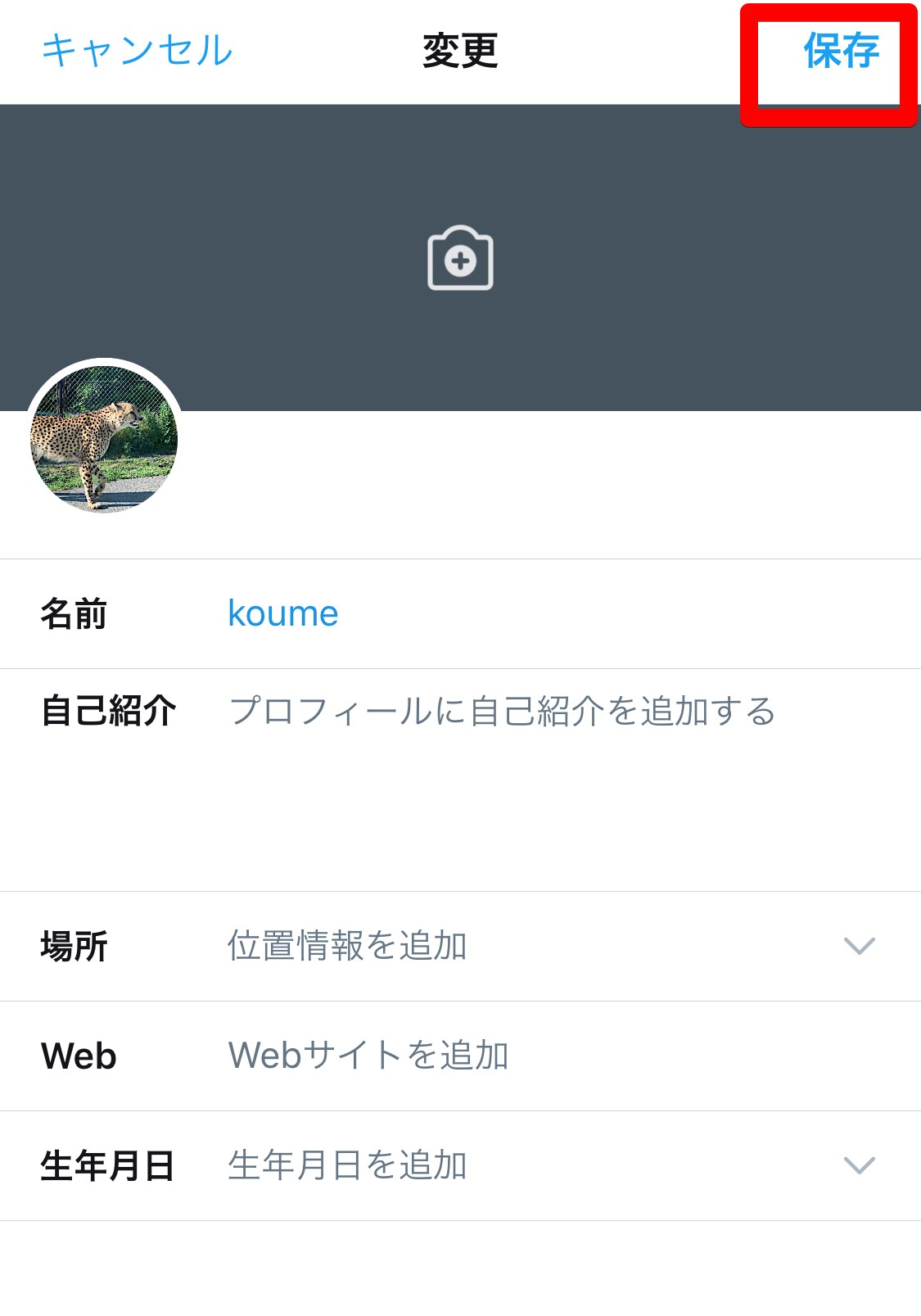Add a header photo via camera icon
921x1316 pixels.
460,259
